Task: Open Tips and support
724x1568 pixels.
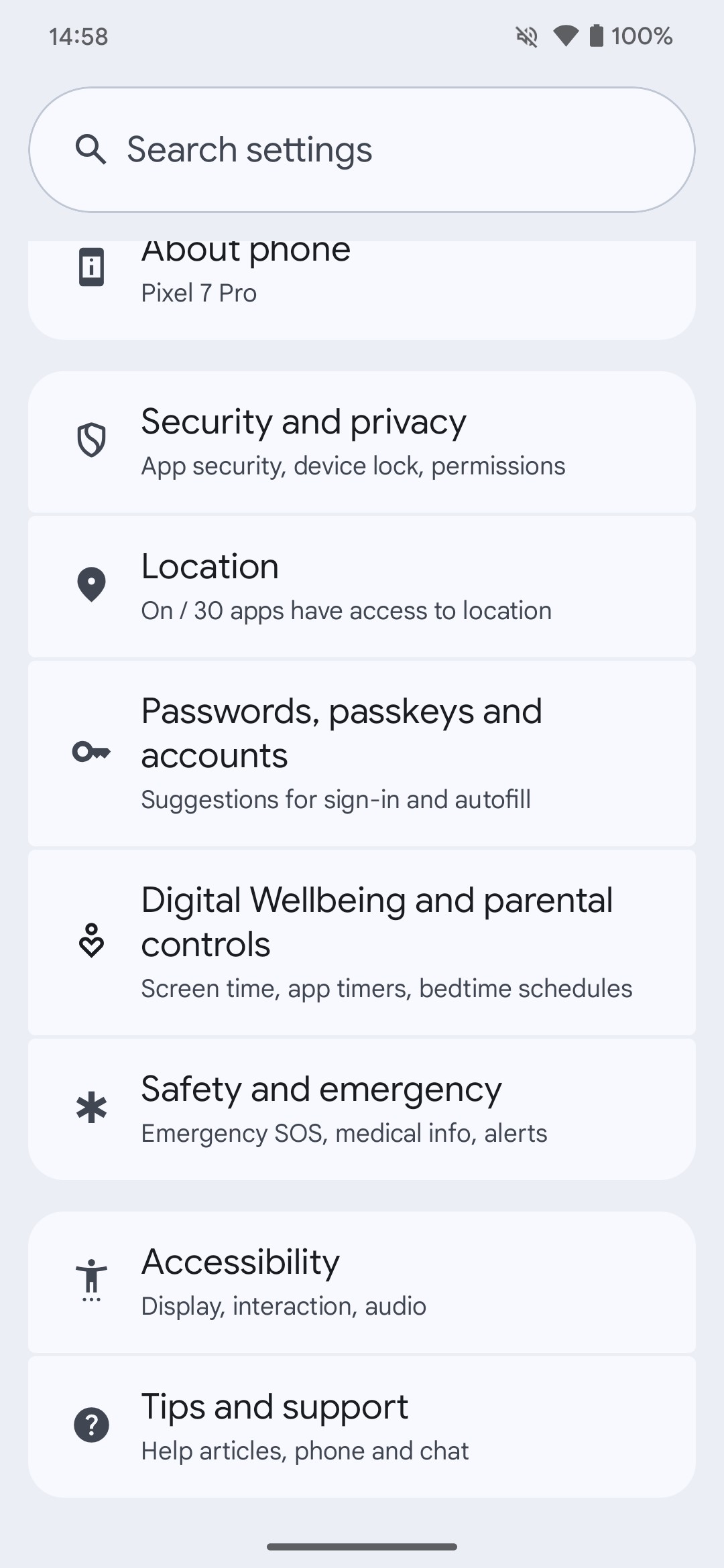Action: point(362,1427)
